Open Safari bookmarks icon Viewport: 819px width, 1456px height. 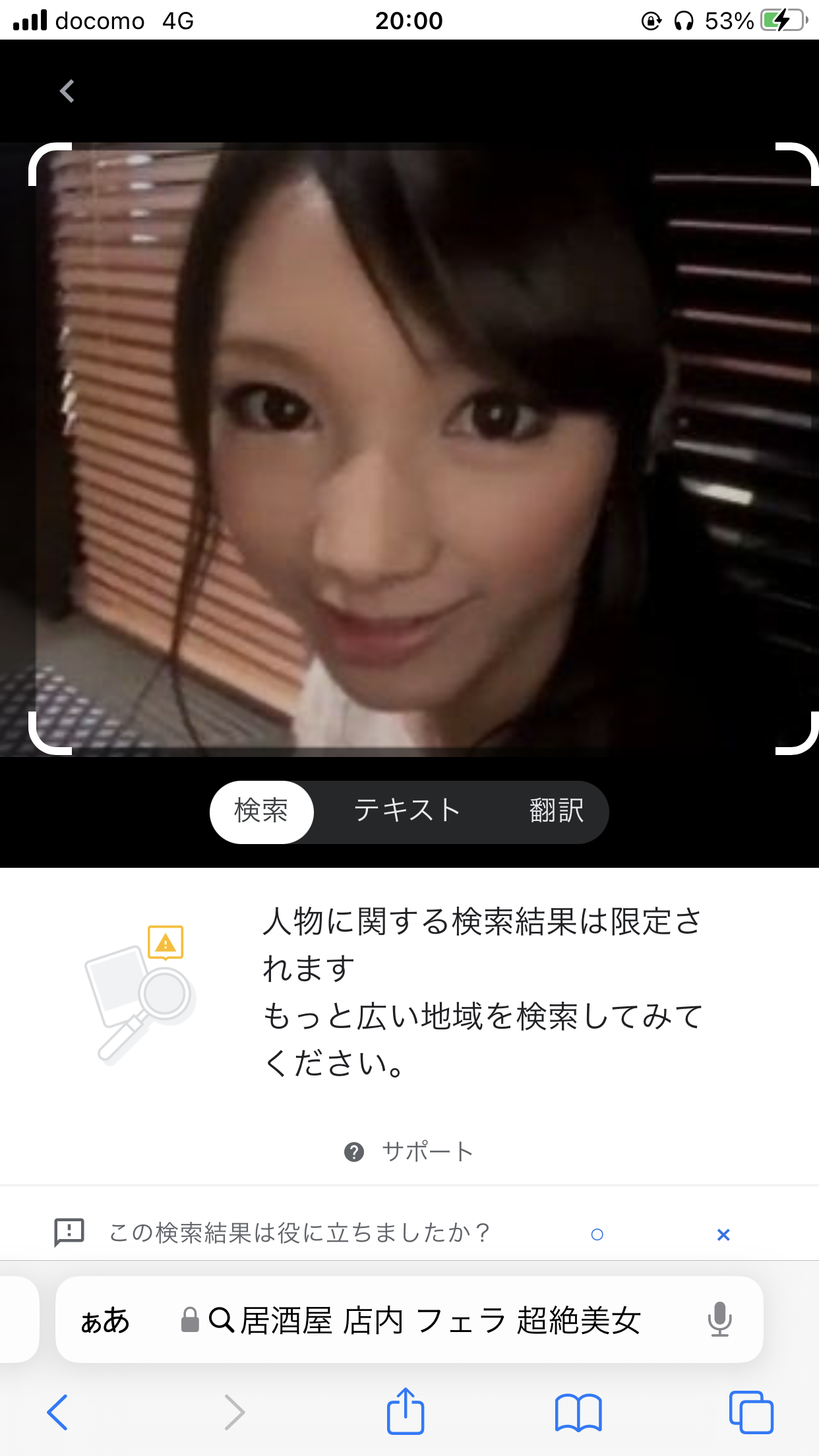click(x=578, y=1411)
